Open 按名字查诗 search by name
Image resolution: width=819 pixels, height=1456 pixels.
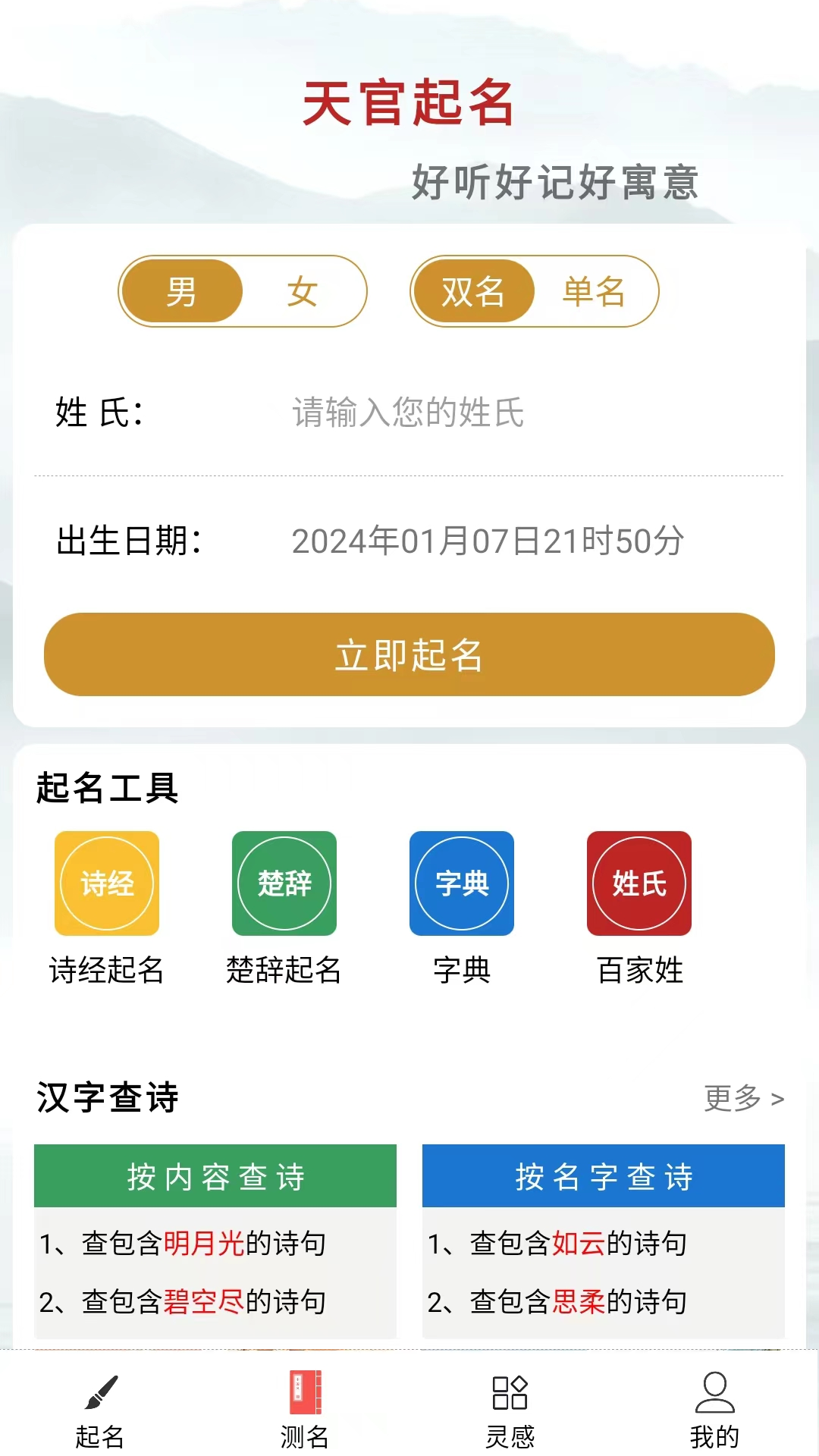(x=604, y=1176)
